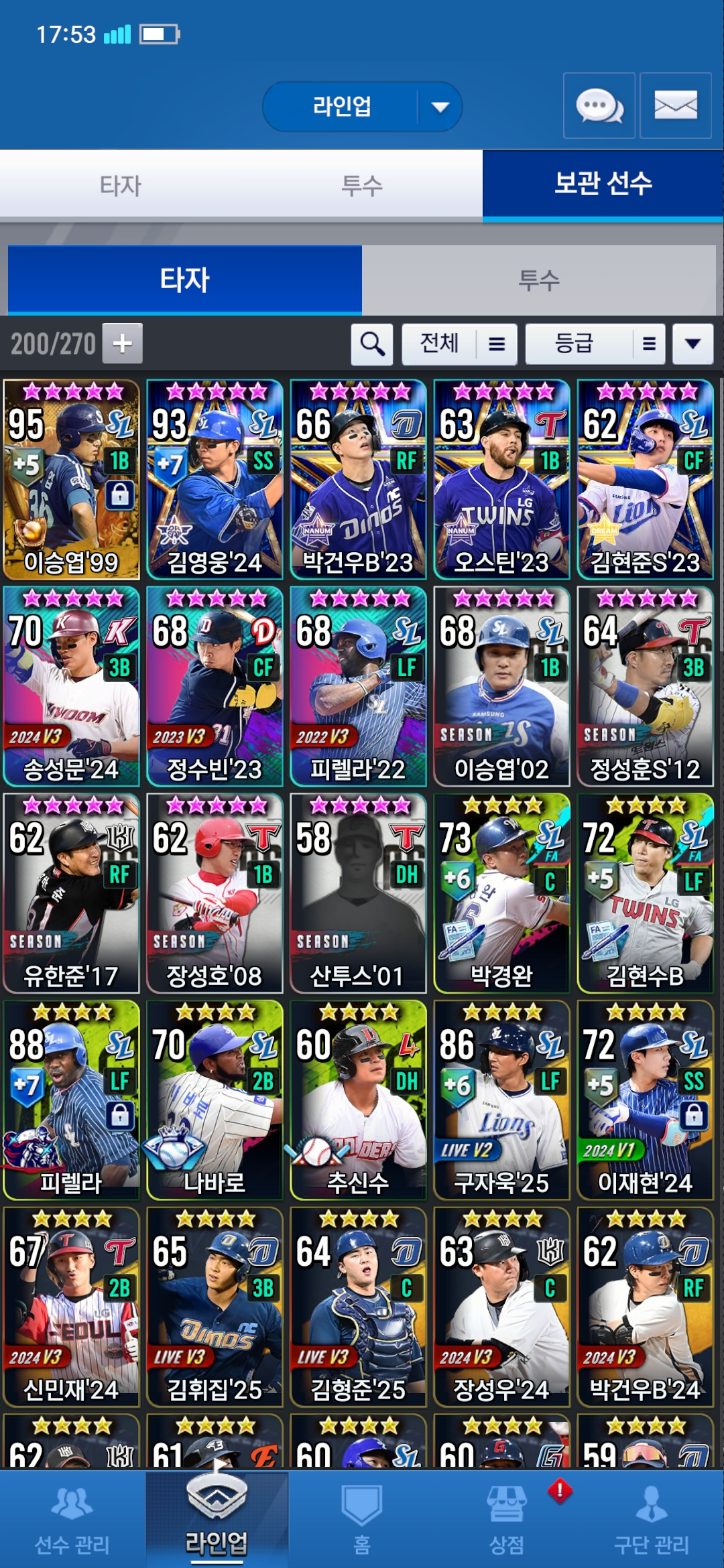Select the 김영웅'24 player card
Screen dimensions: 724x1568
pos(215,479)
